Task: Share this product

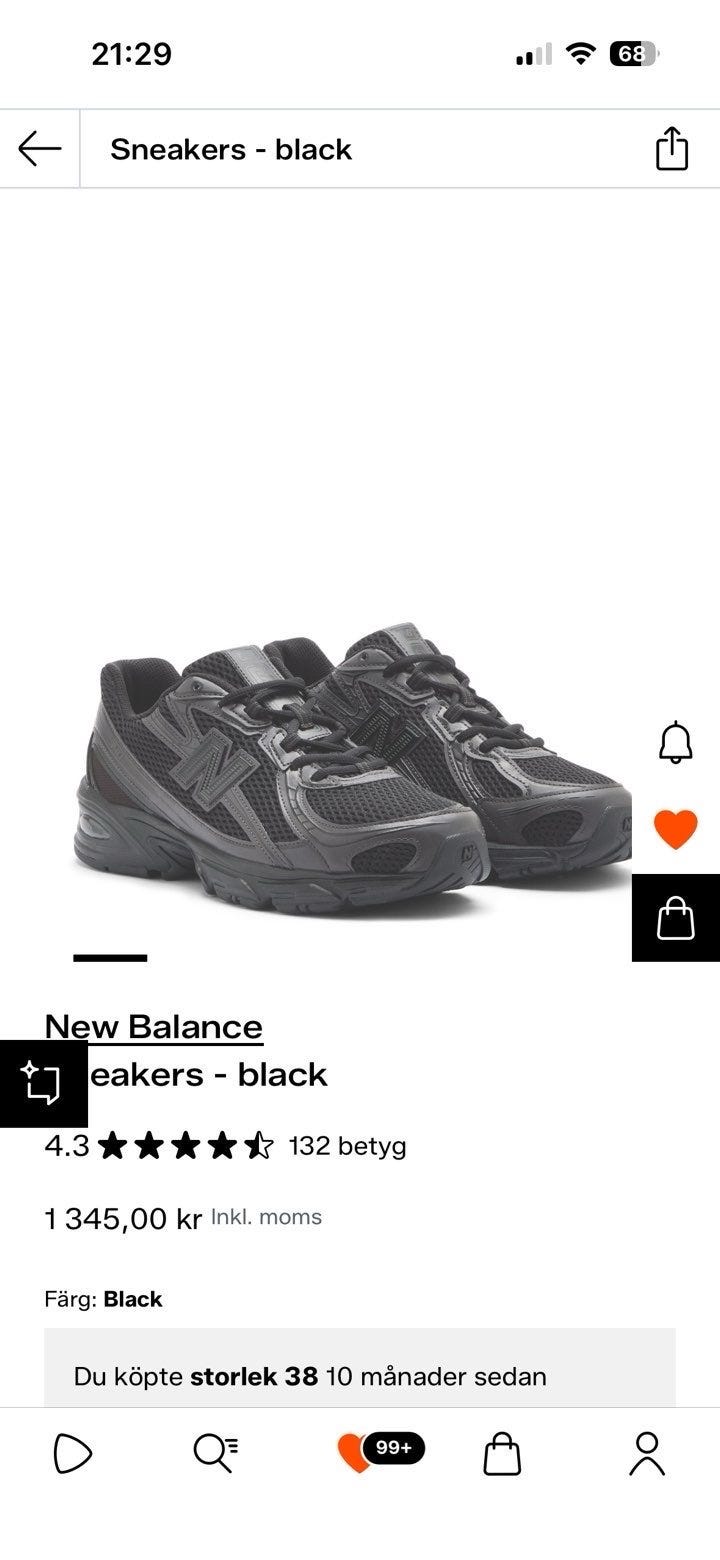Action: 672,149
